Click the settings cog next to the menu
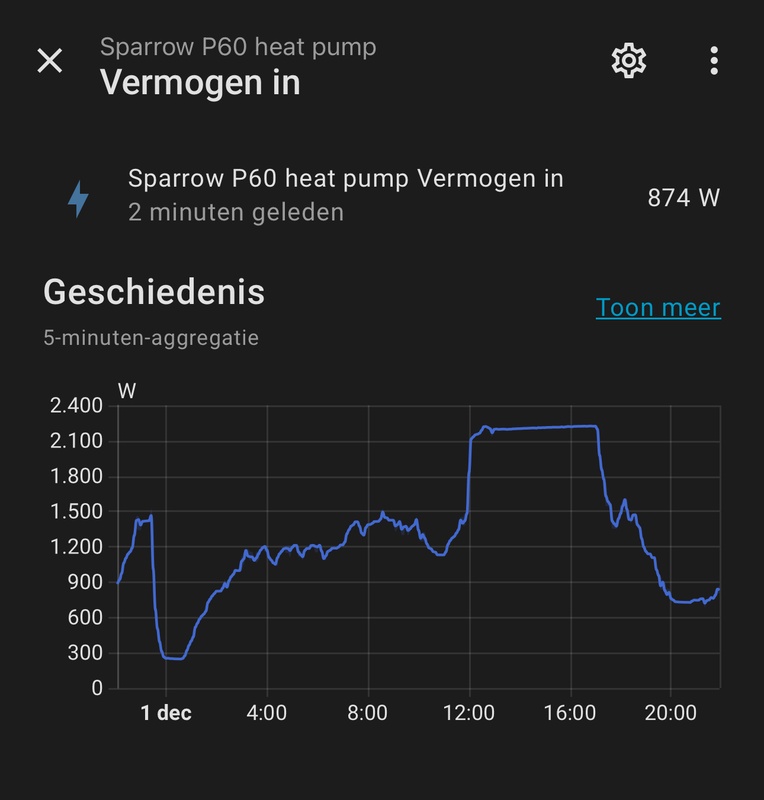Image resolution: width=764 pixels, height=800 pixels. 628,62
